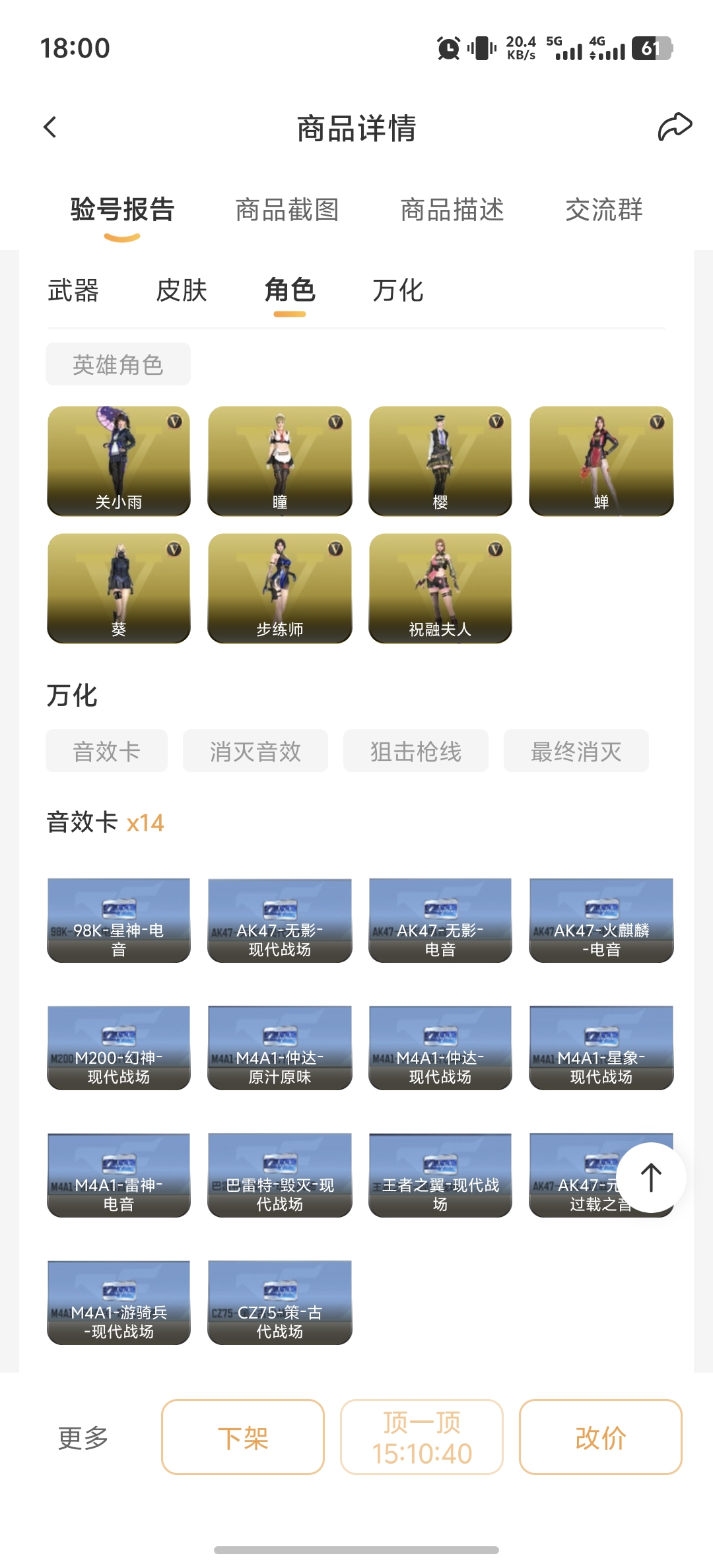Select the 最终消灭 chip
This screenshot has height=1568, width=713.
[x=576, y=751]
